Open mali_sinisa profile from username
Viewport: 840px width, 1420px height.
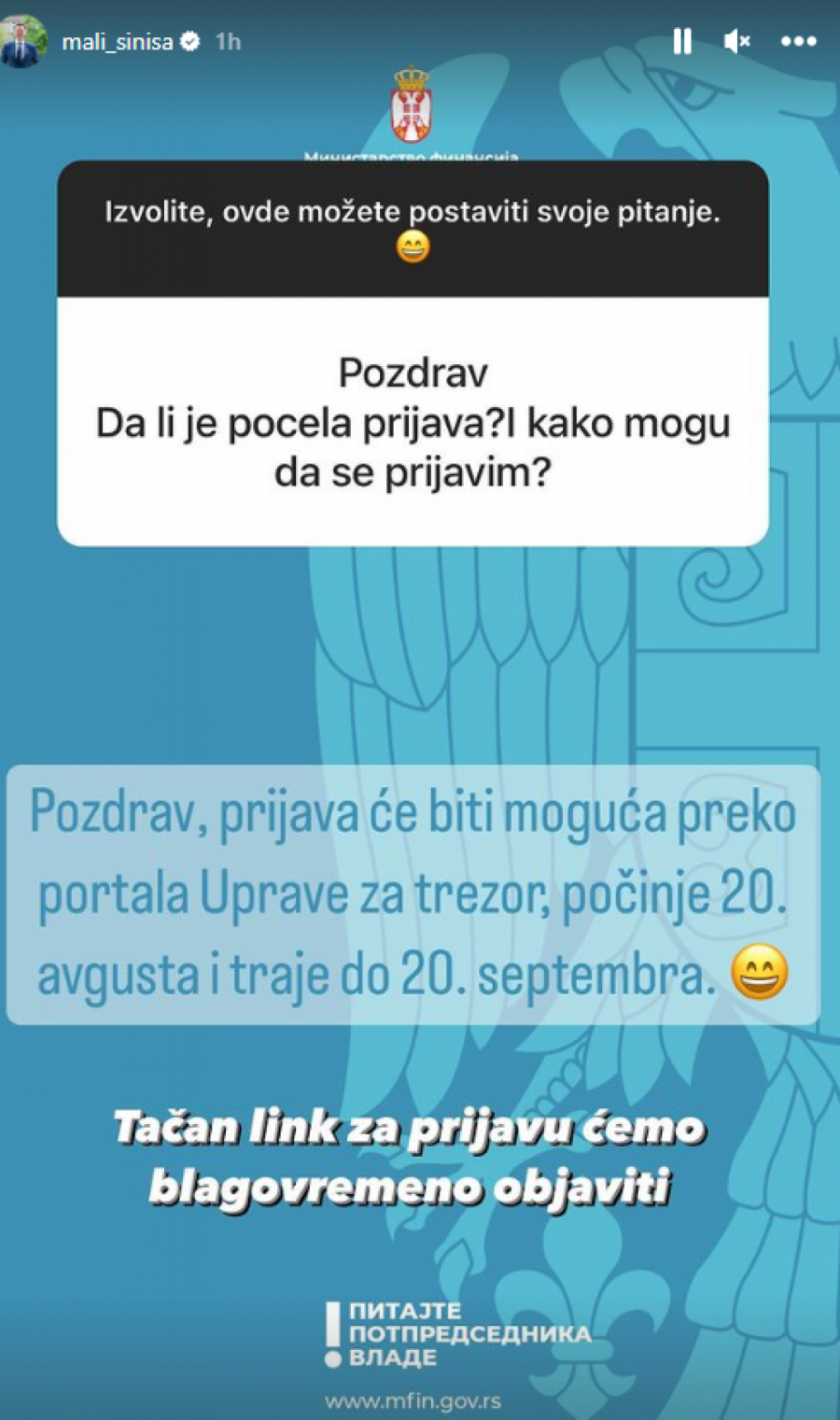coord(118,42)
